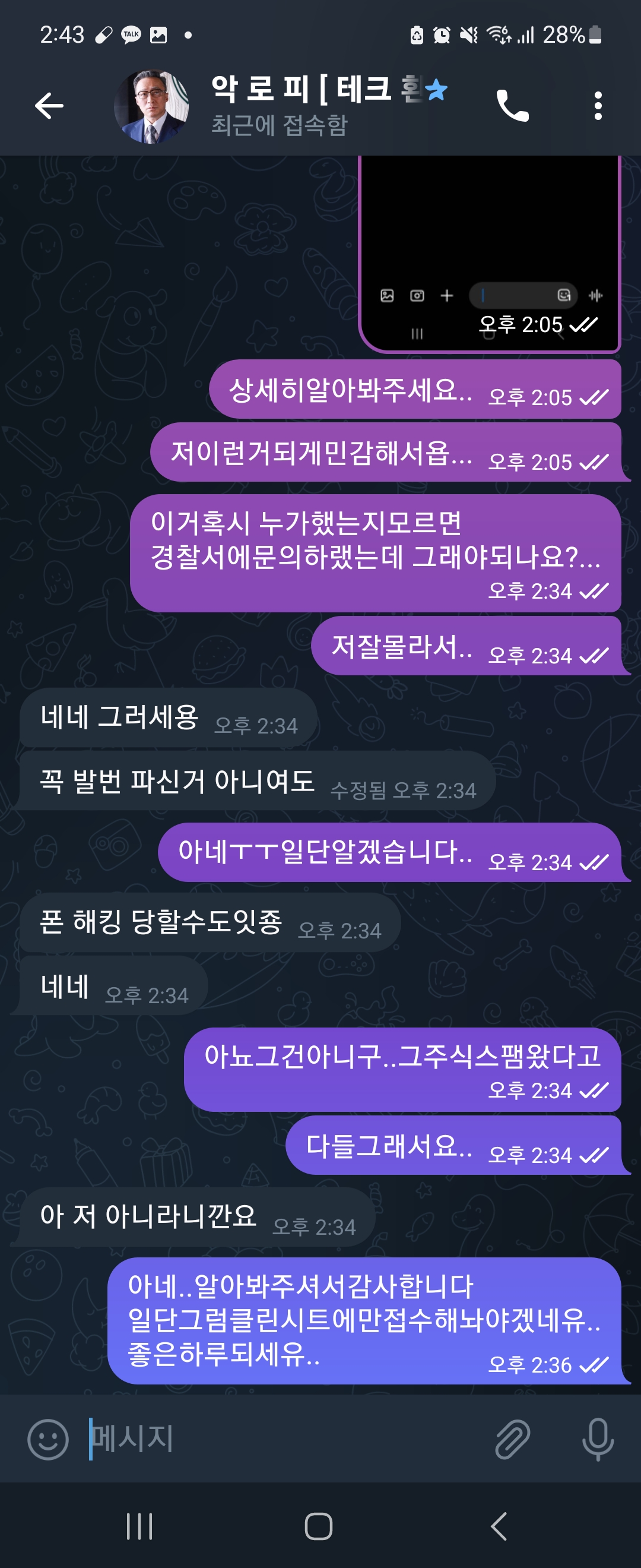Tap the system home button
The image size is (641, 1568).
[x=319, y=1526]
